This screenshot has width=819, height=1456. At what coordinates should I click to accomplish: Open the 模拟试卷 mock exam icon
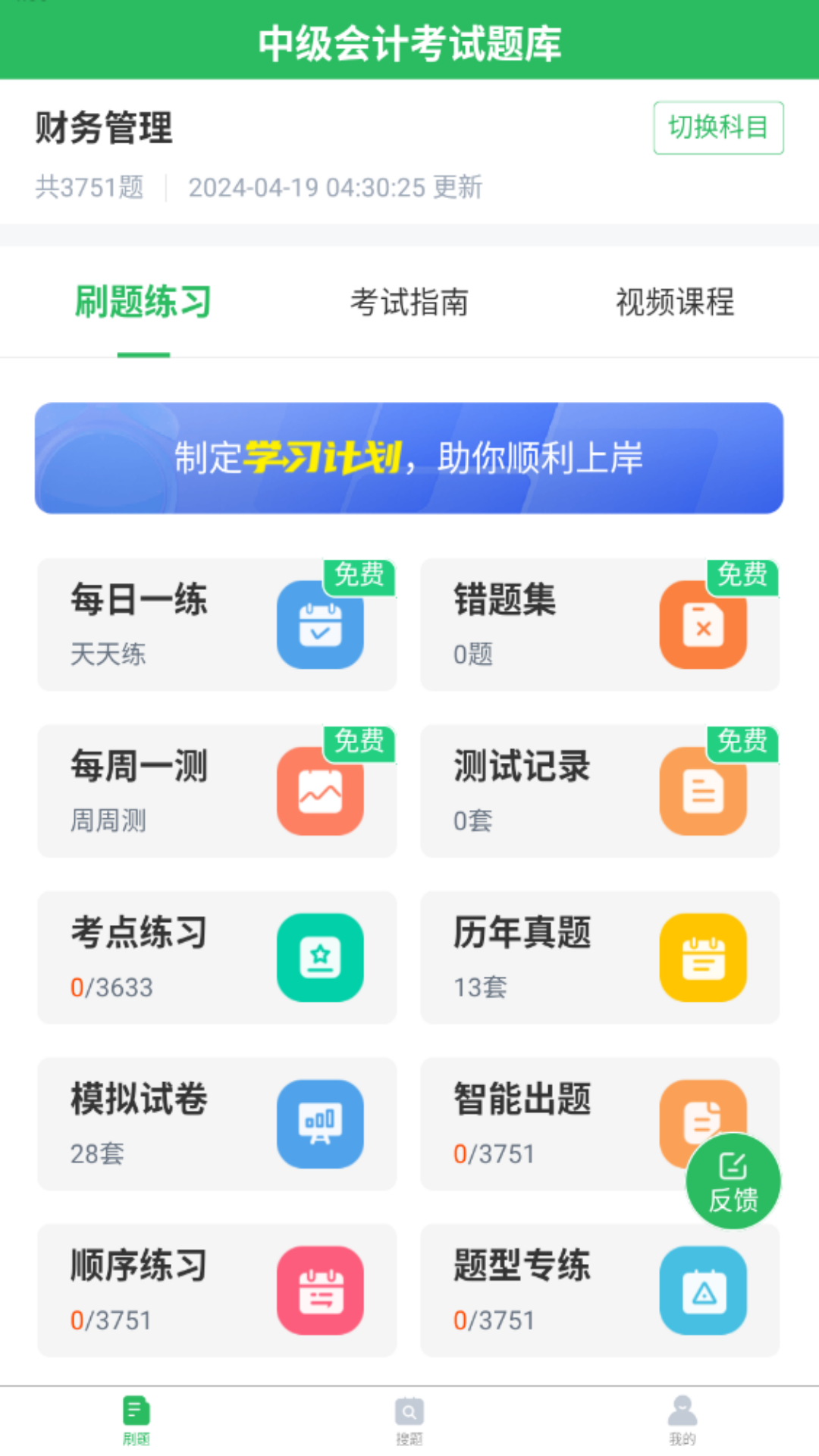tap(320, 1124)
